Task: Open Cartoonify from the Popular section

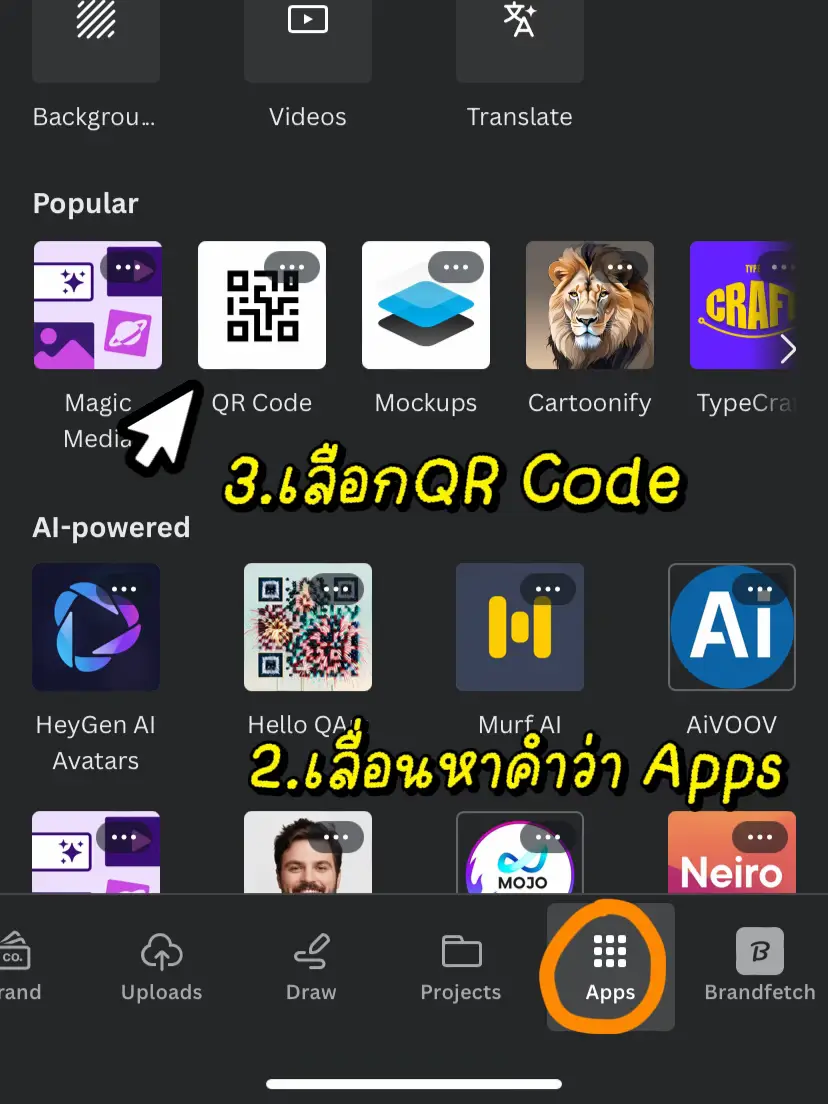Action: (x=590, y=305)
